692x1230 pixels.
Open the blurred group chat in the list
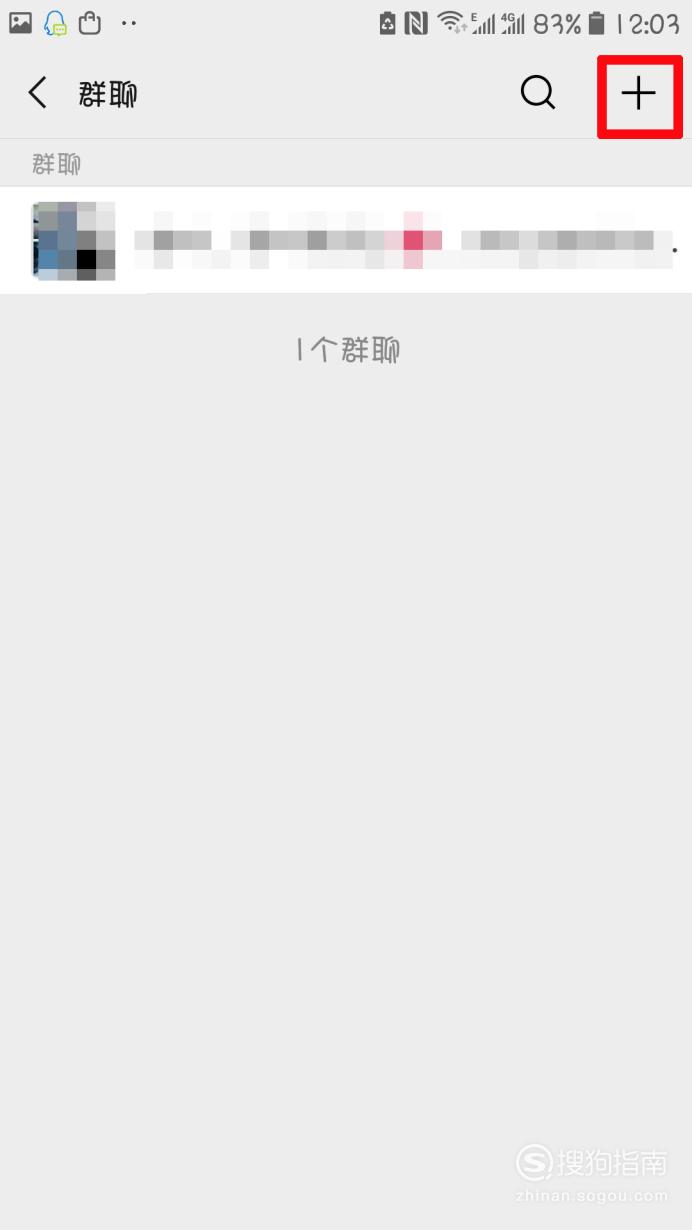click(x=346, y=240)
